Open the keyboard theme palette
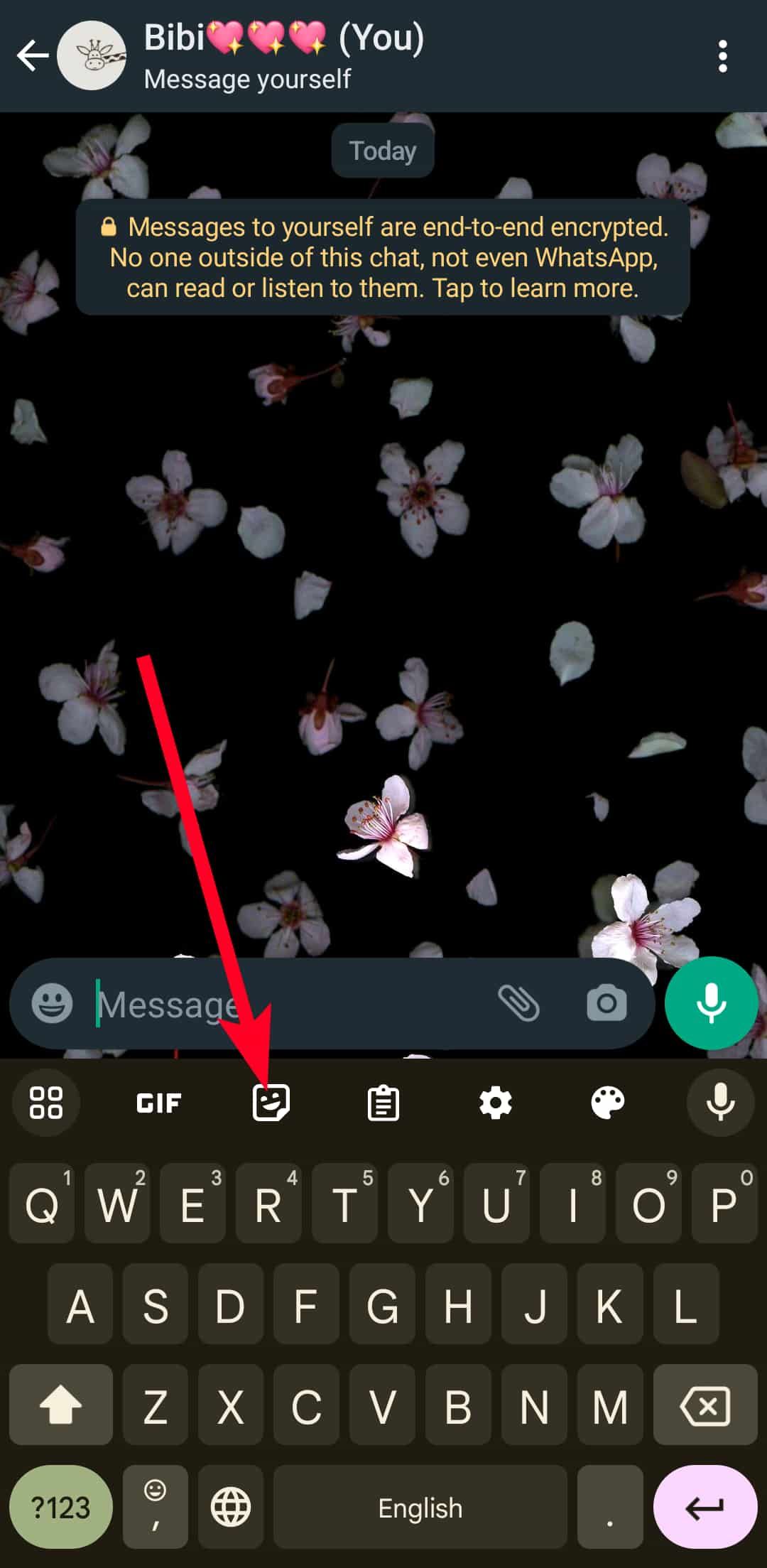The height and width of the screenshot is (1568, 767). [x=607, y=1102]
